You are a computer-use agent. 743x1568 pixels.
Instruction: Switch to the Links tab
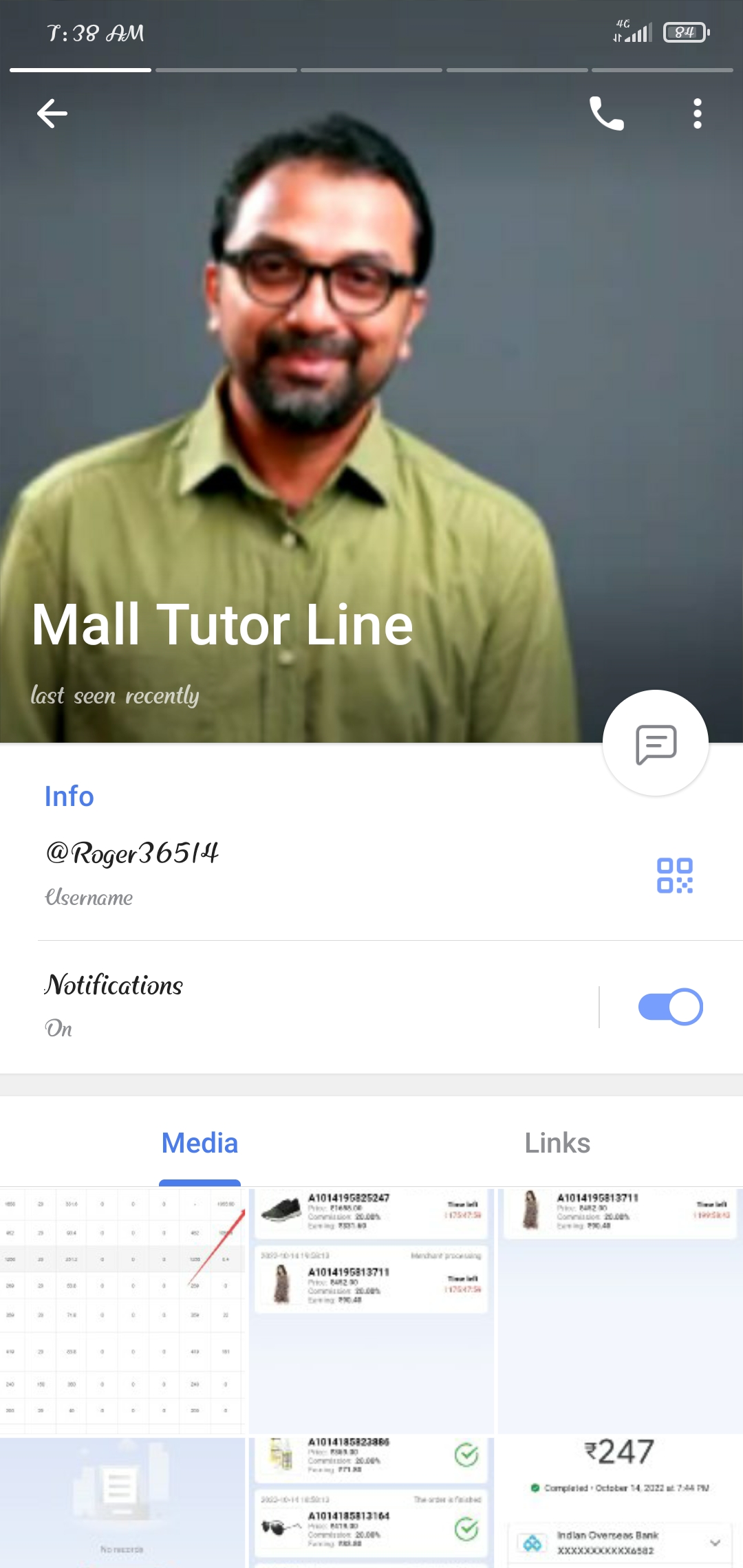click(x=557, y=1143)
